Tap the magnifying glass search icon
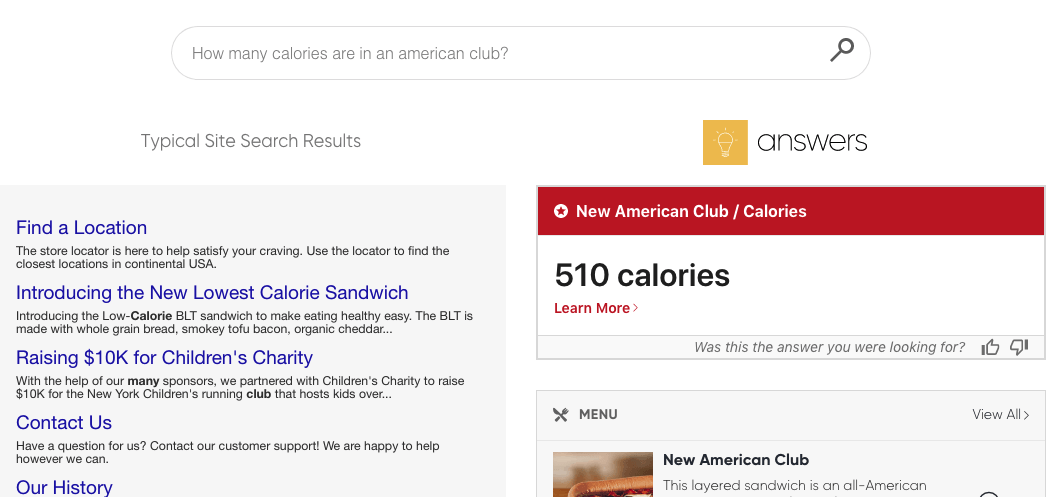 point(842,51)
